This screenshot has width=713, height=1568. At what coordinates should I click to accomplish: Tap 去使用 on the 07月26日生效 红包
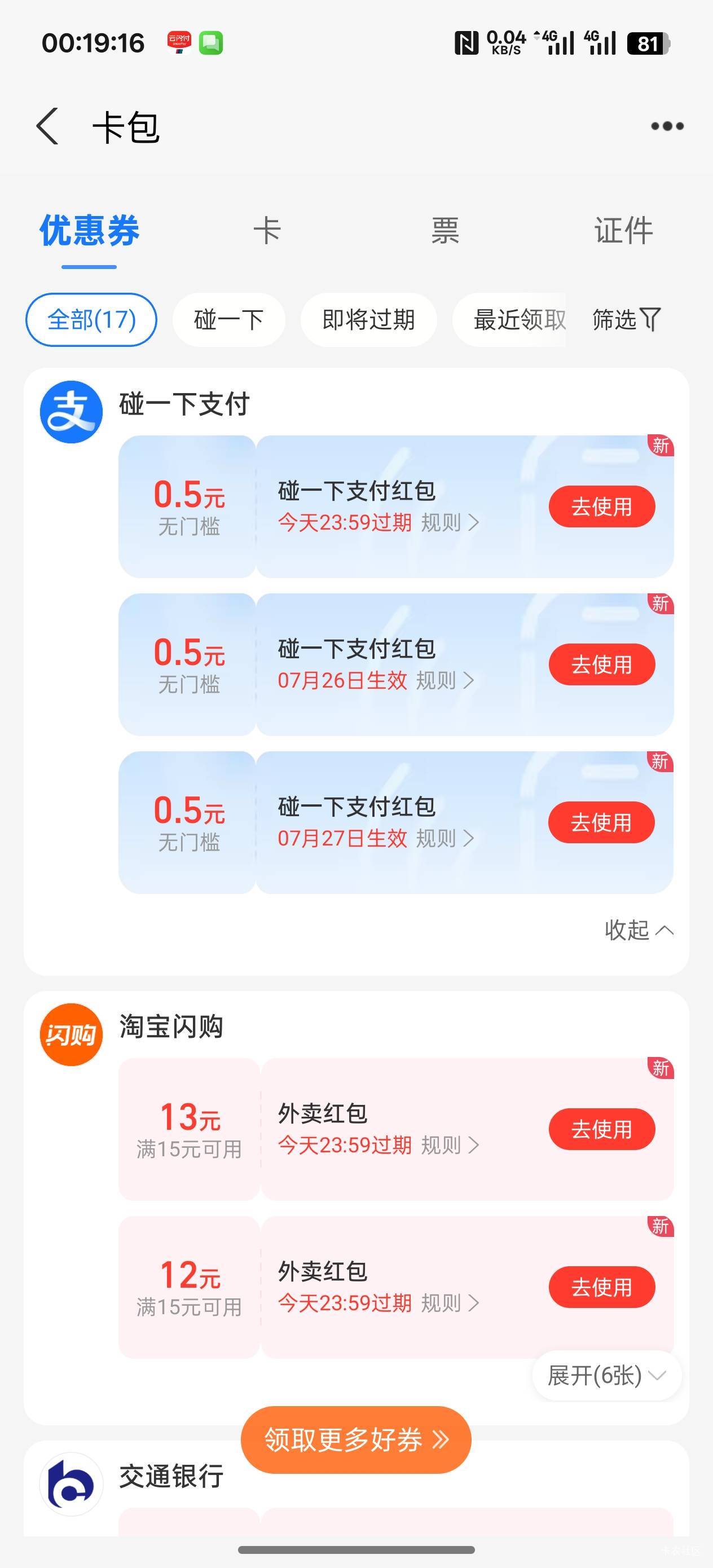[601, 664]
